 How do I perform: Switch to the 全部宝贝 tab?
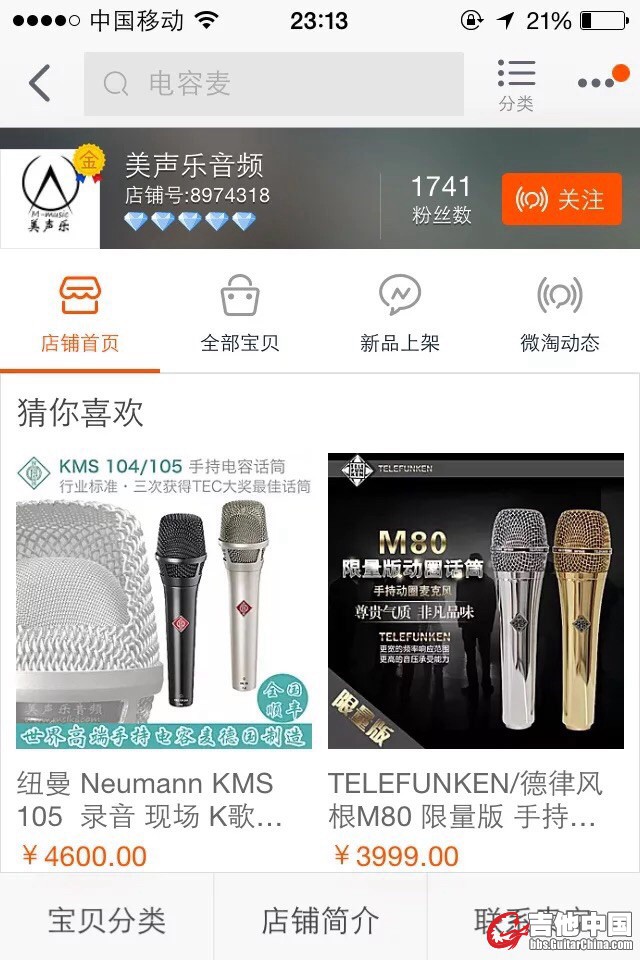pyautogui.click(x=240, y=314)
